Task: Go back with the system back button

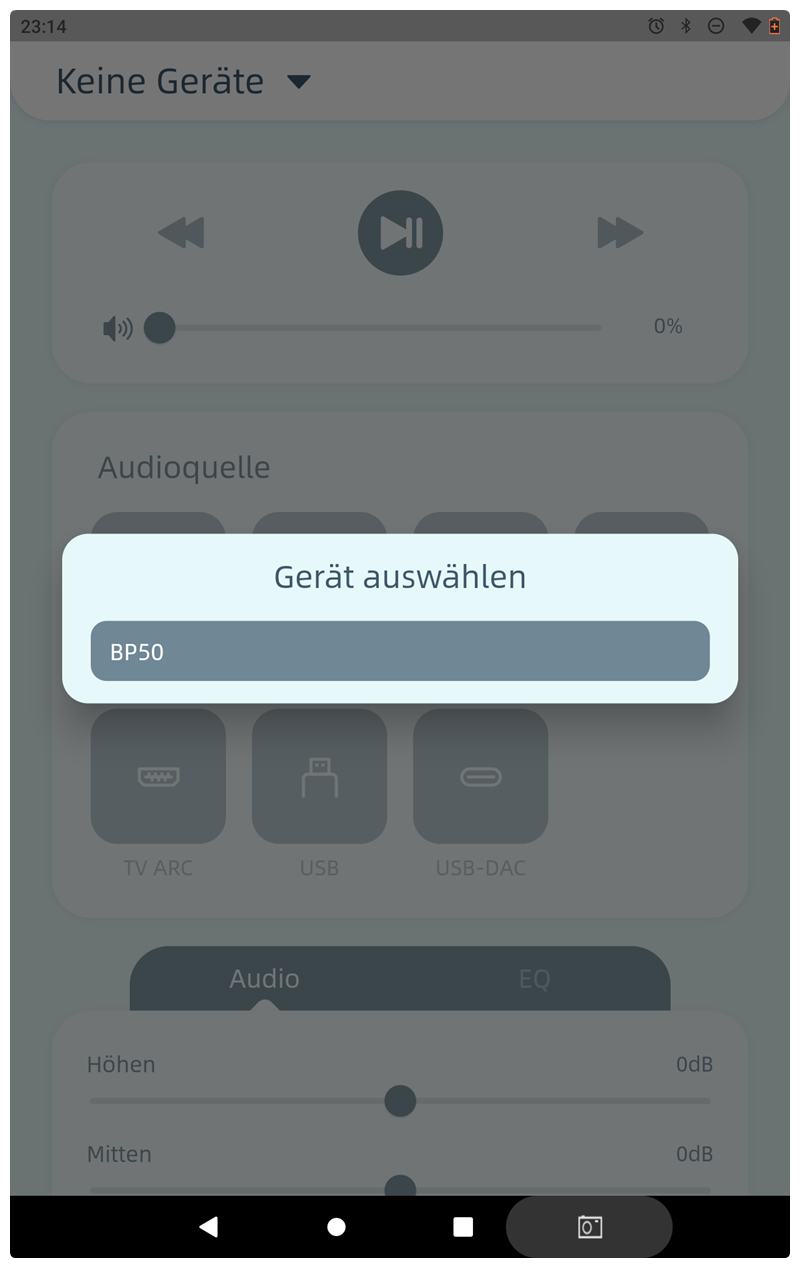Action: [208, 1227]
